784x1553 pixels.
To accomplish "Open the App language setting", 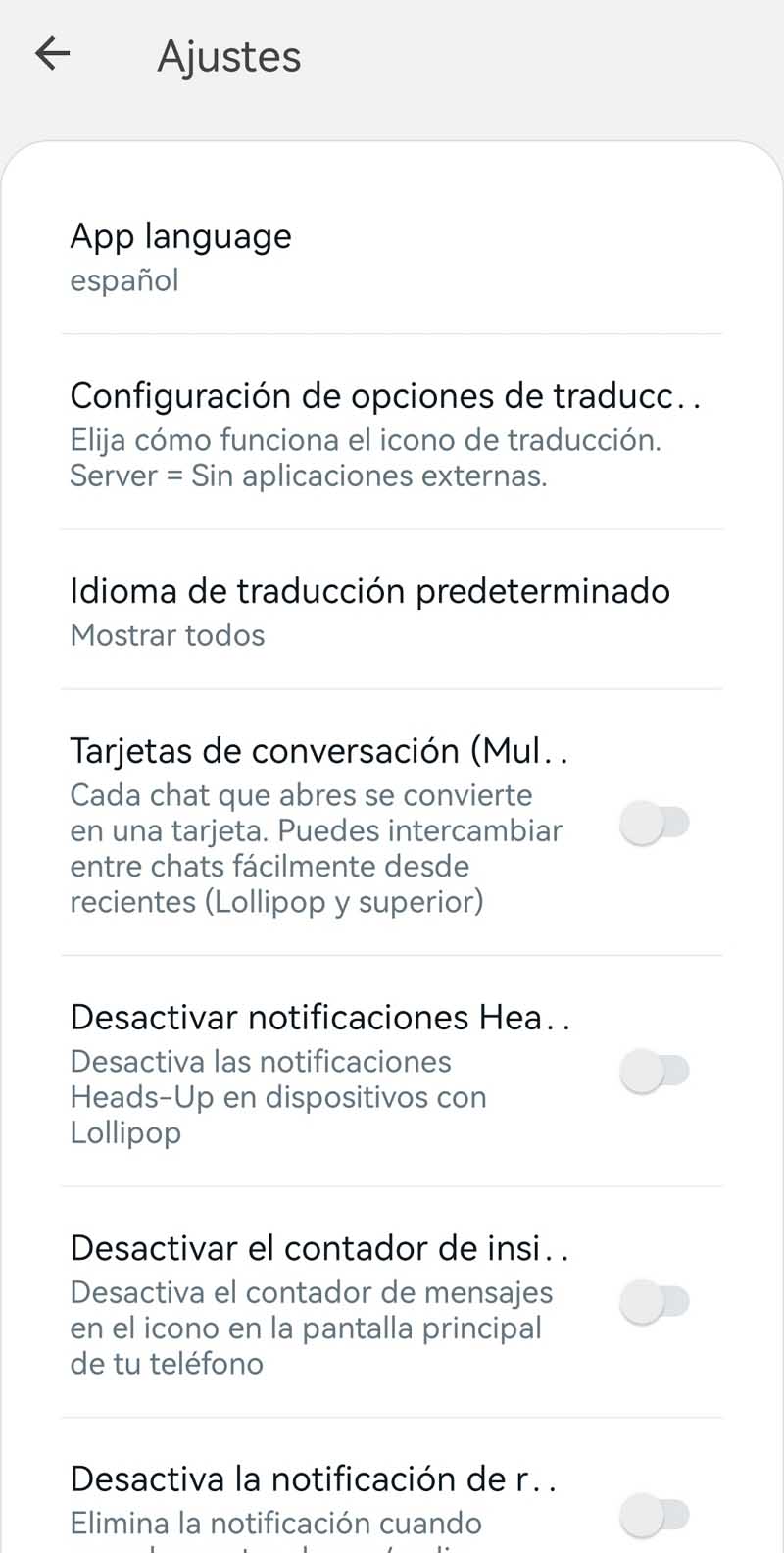I will [x=180, y=236].
